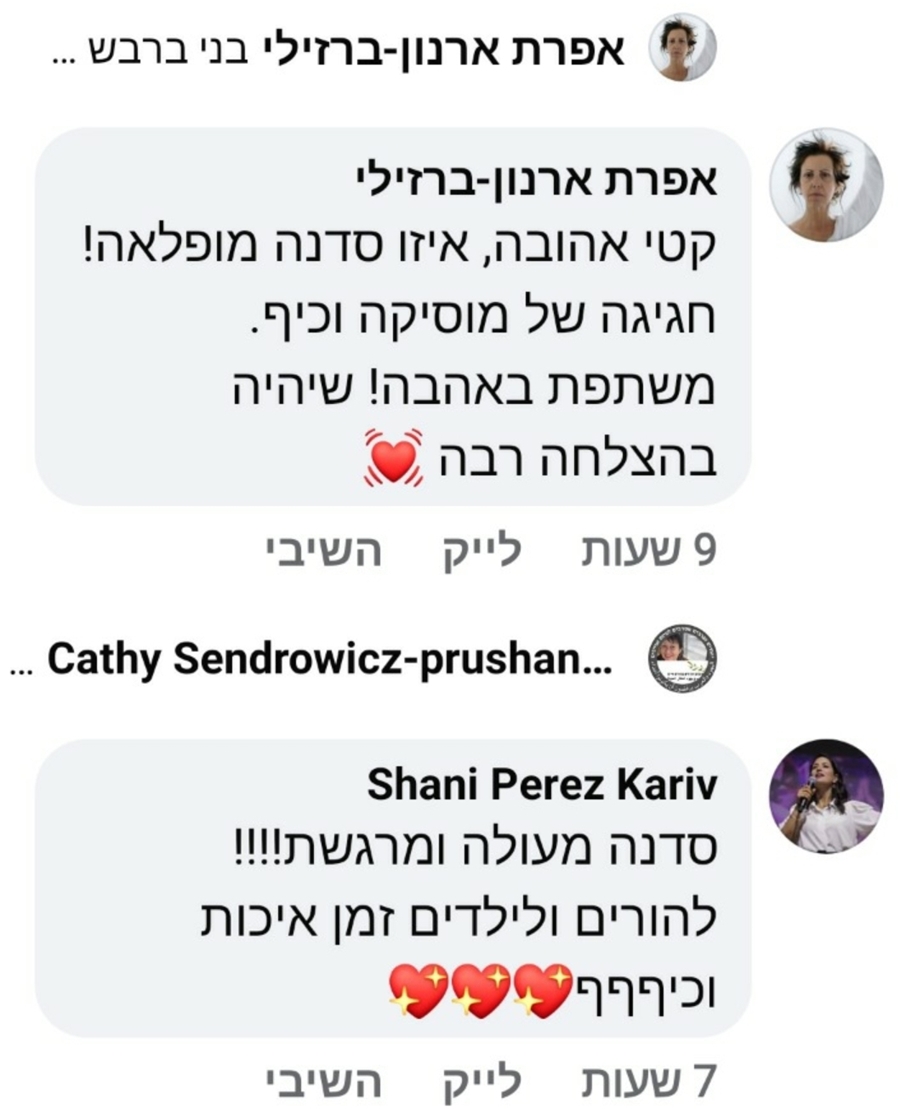This screenshot has height=1109, width=900.
Task: Open אפרת ארנון-ברזילי's name in comment bubble
Action: coord(537,180)
